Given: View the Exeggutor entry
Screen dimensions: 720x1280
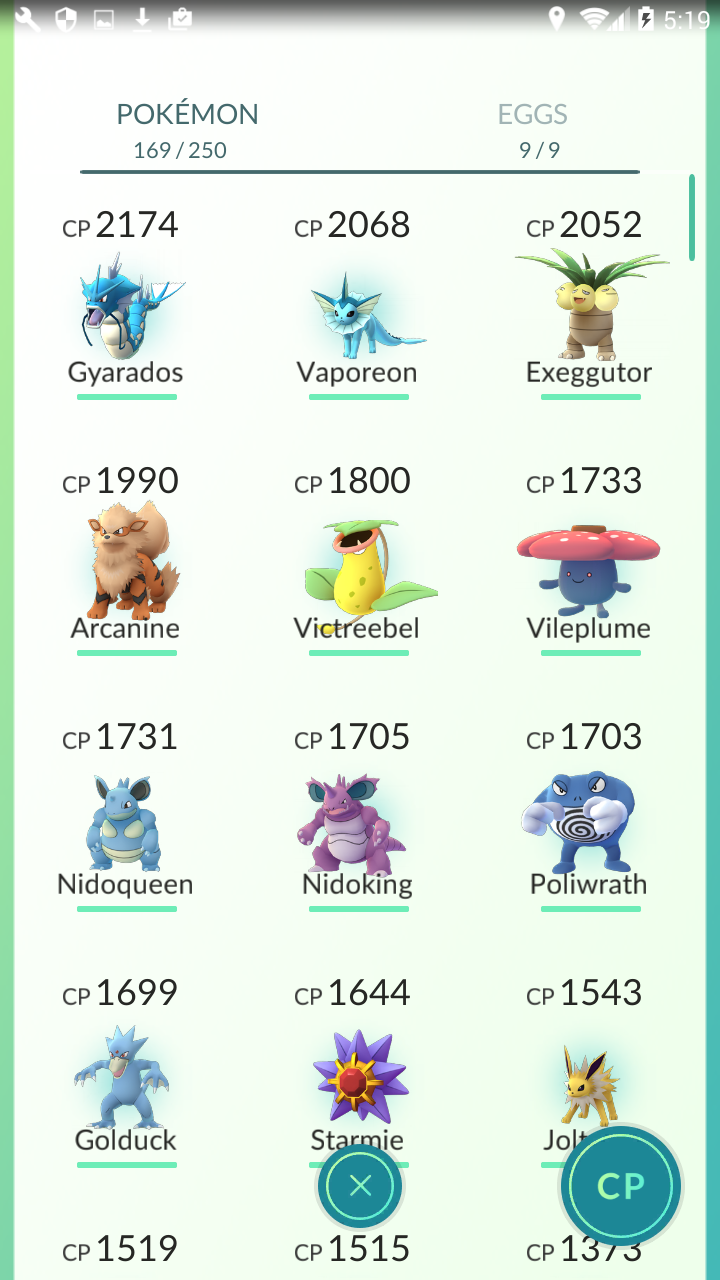Looking at the screenshot, I should coord(590,304).
